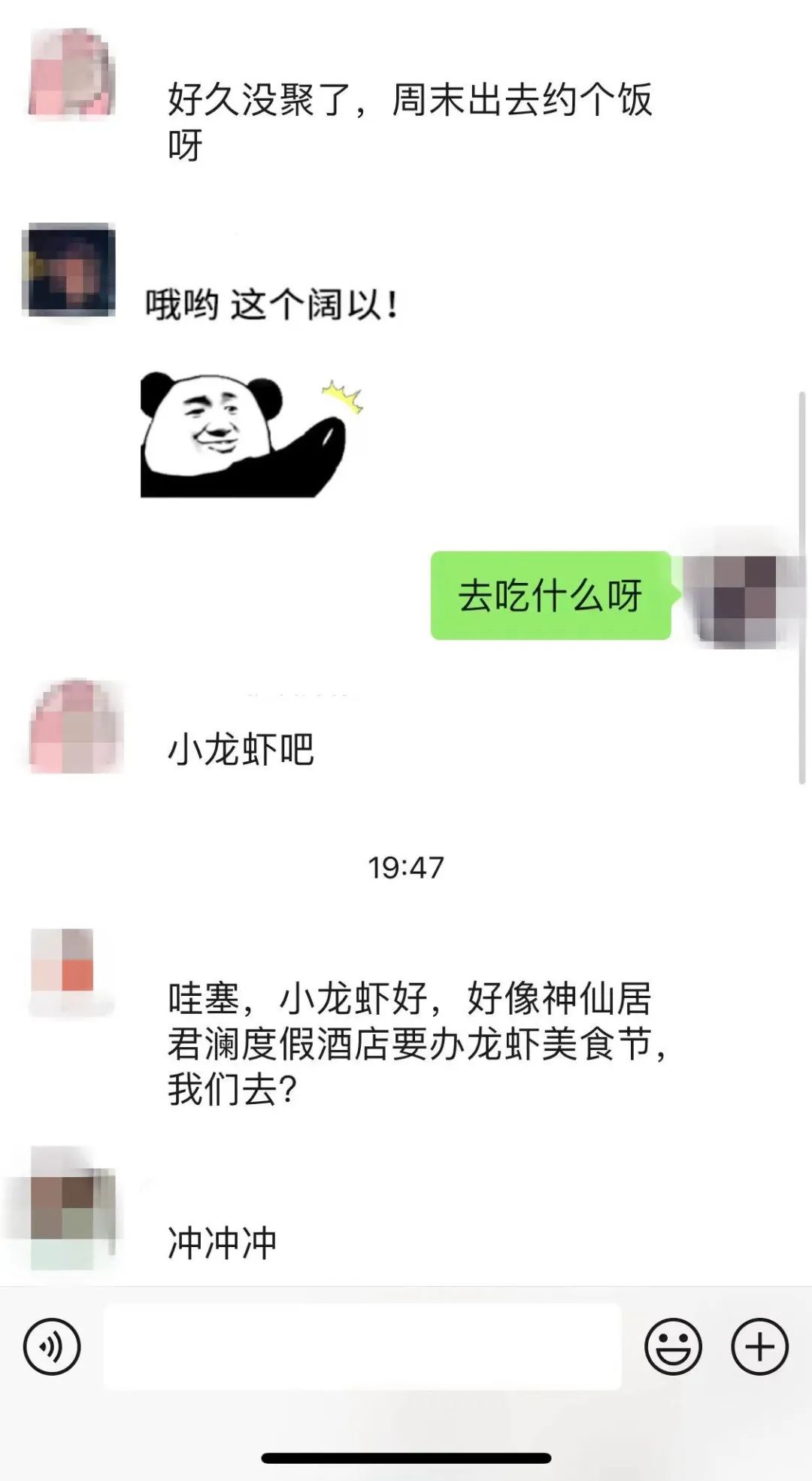
Task: Switch to voice message input
Action: (x=51, y=1346)
